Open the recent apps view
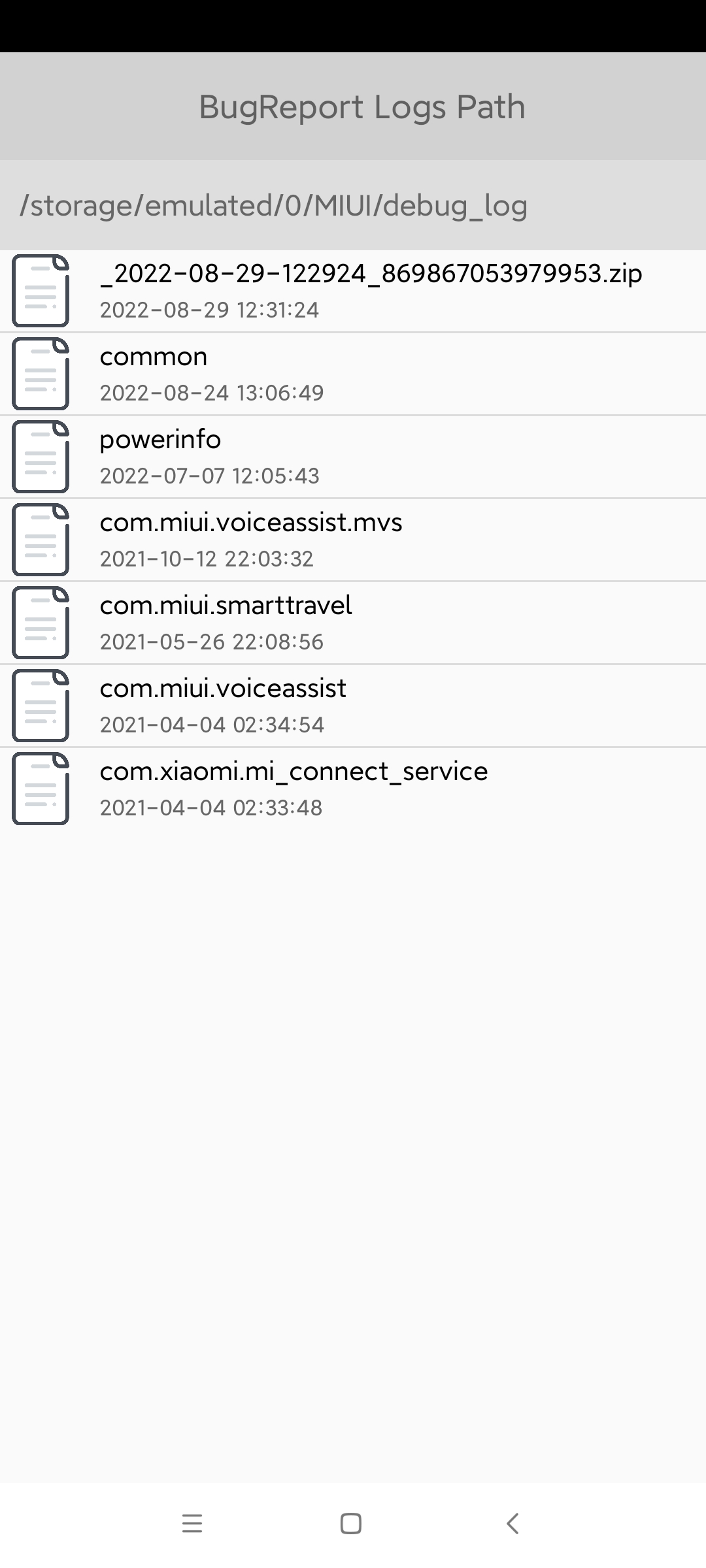The height and width of the screenshot is (1568, 706). click(192, 1524)
